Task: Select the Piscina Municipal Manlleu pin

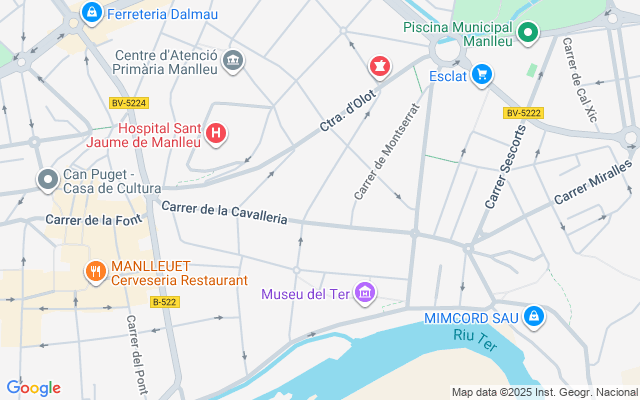Action: pyautogui.click(x=529, y=34)
